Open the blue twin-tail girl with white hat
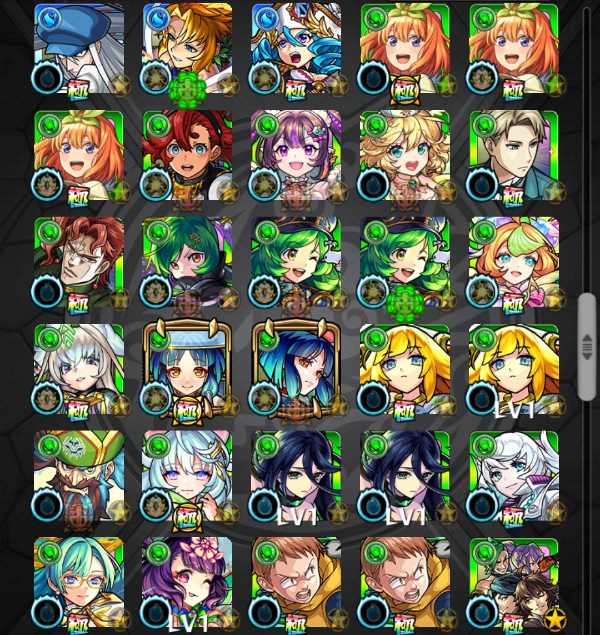The width and height of the screenshot is (600, 635). click(x=296, y=48)
